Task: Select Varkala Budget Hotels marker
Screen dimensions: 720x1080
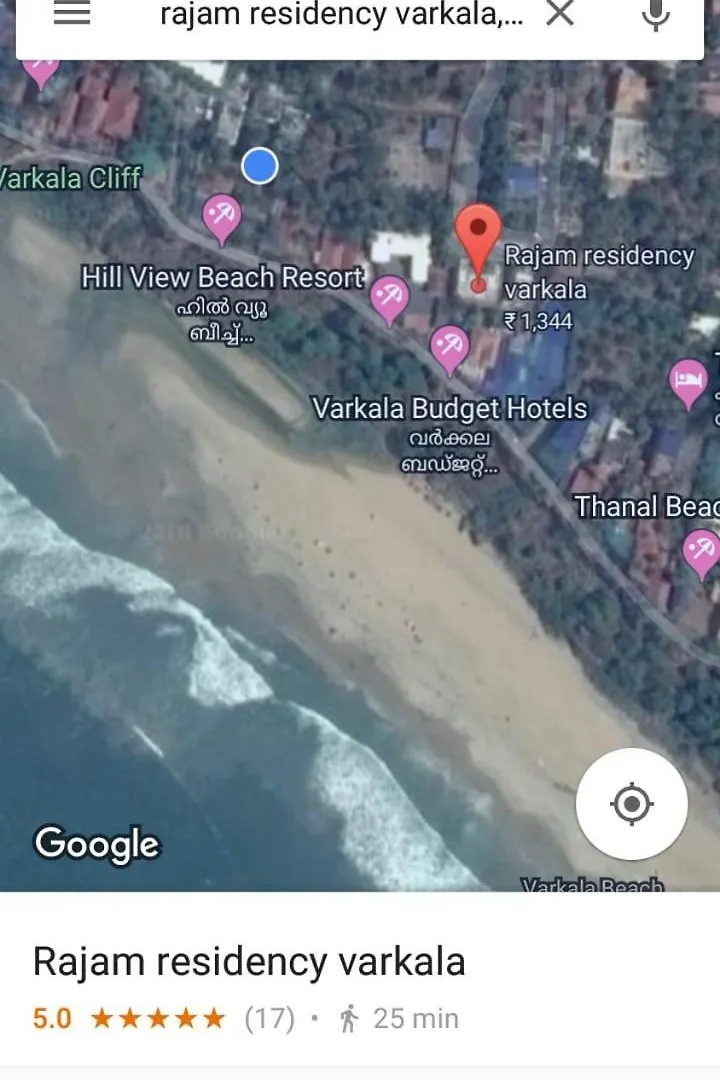Action: pos(449,347)
